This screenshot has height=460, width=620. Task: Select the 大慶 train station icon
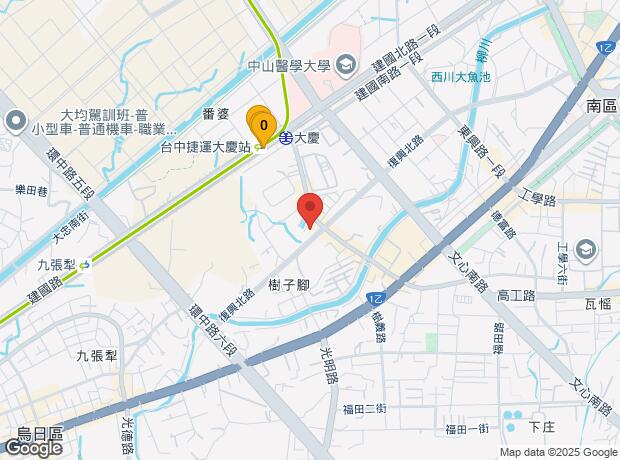(x=286, y=138)
